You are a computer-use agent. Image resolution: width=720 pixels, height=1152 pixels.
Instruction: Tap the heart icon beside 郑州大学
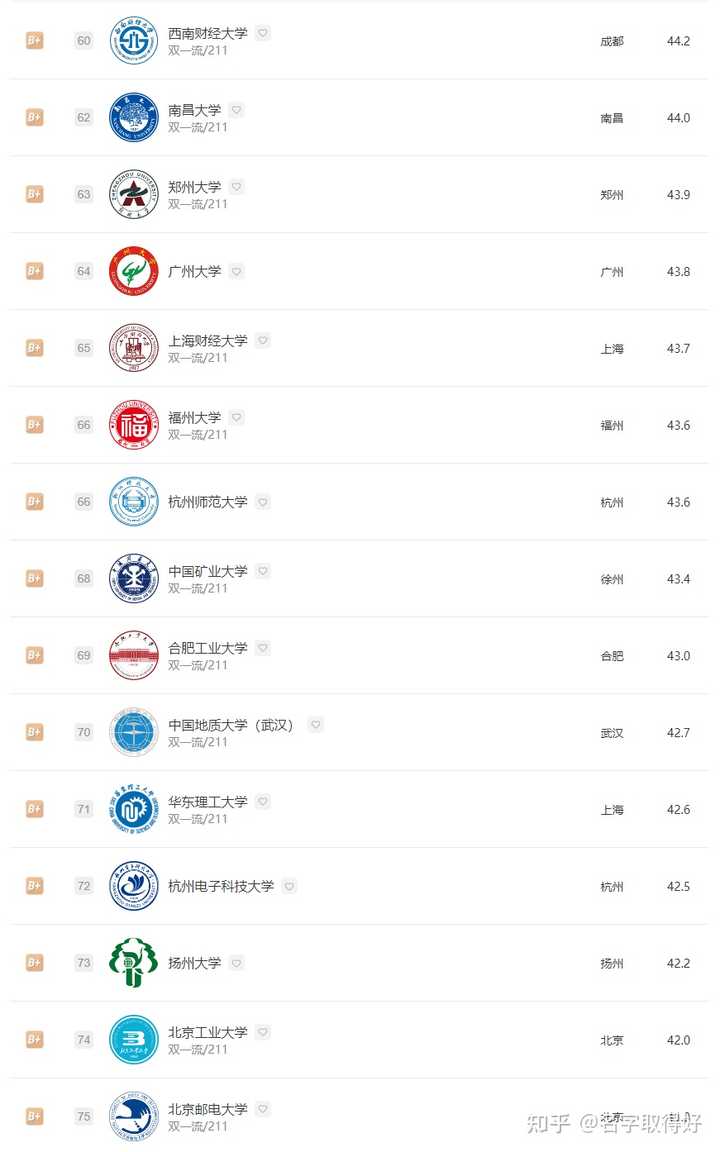236,187
